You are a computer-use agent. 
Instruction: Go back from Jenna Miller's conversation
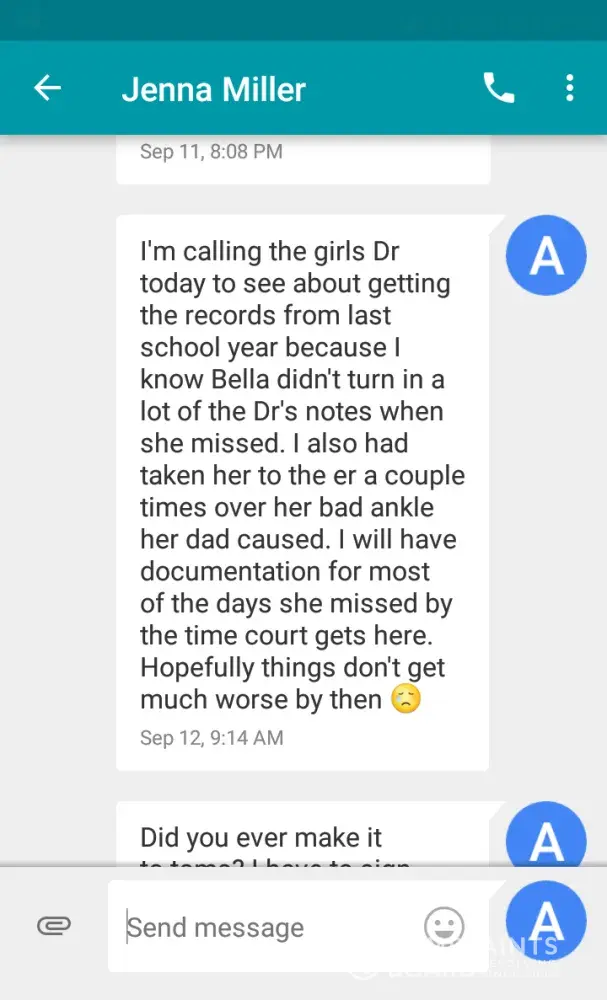pos(47,88)
